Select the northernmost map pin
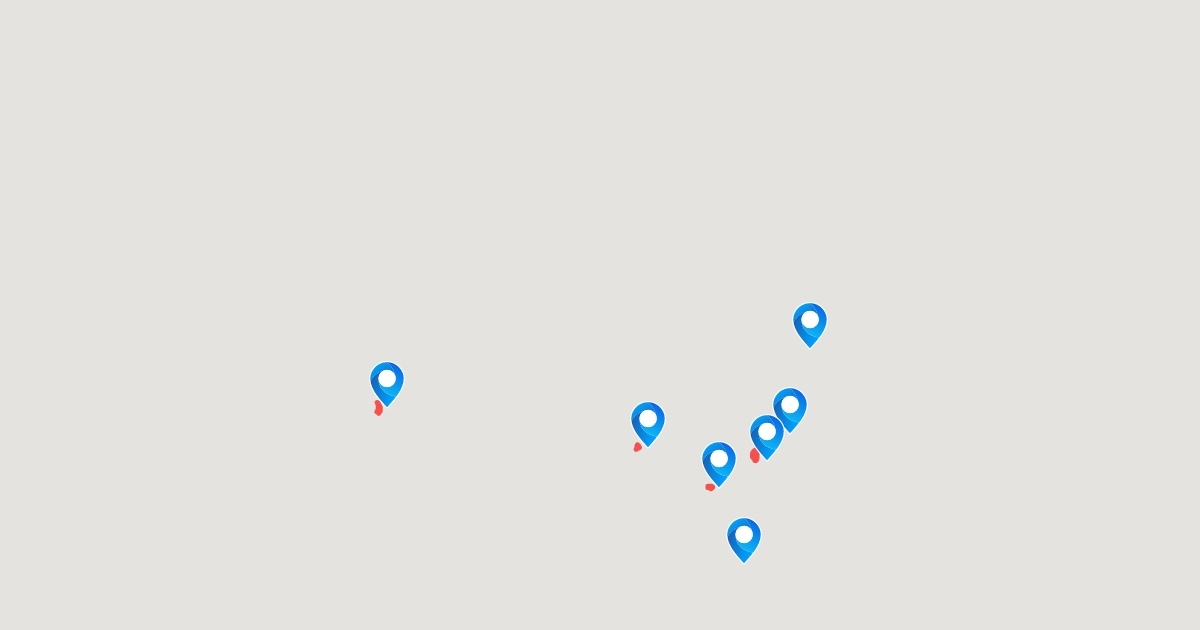 coord(810,323)
